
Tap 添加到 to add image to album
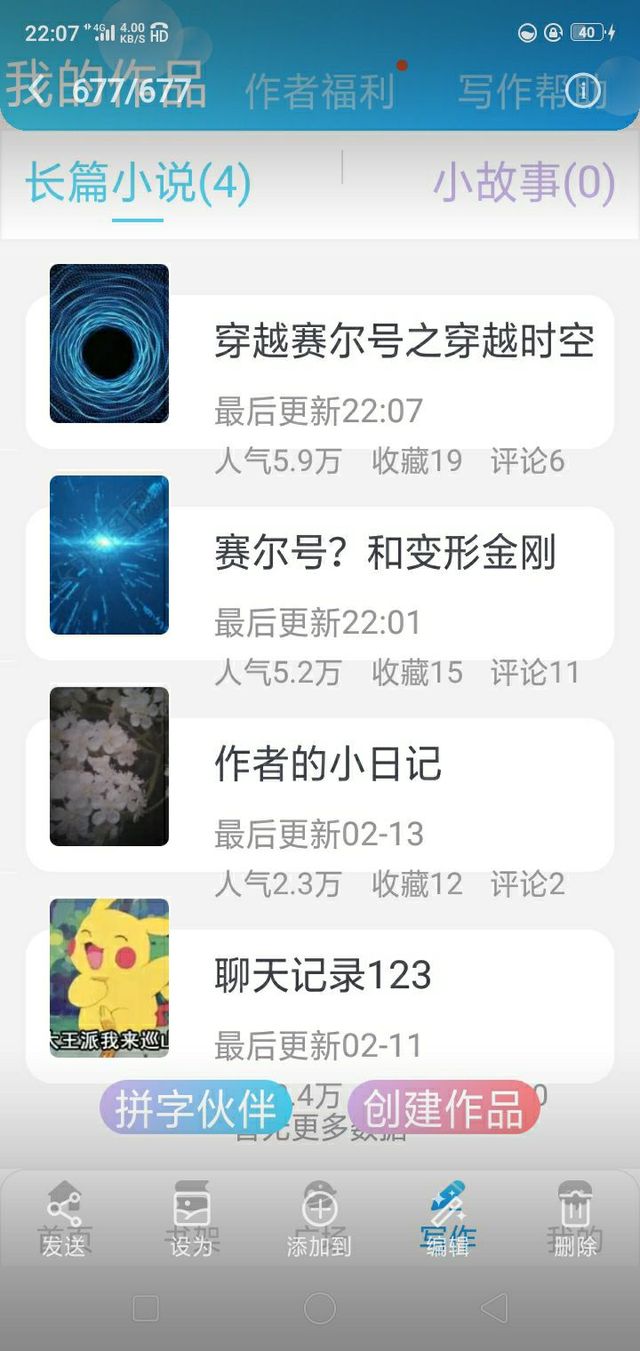(x=319, y=1222)
